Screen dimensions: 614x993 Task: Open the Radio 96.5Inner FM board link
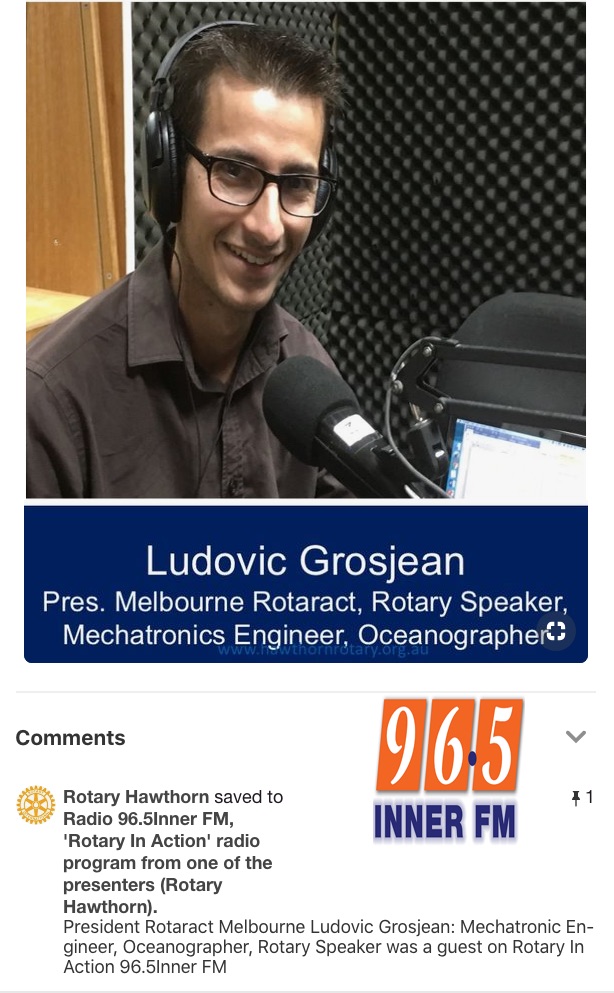click(x=148, y=819)
